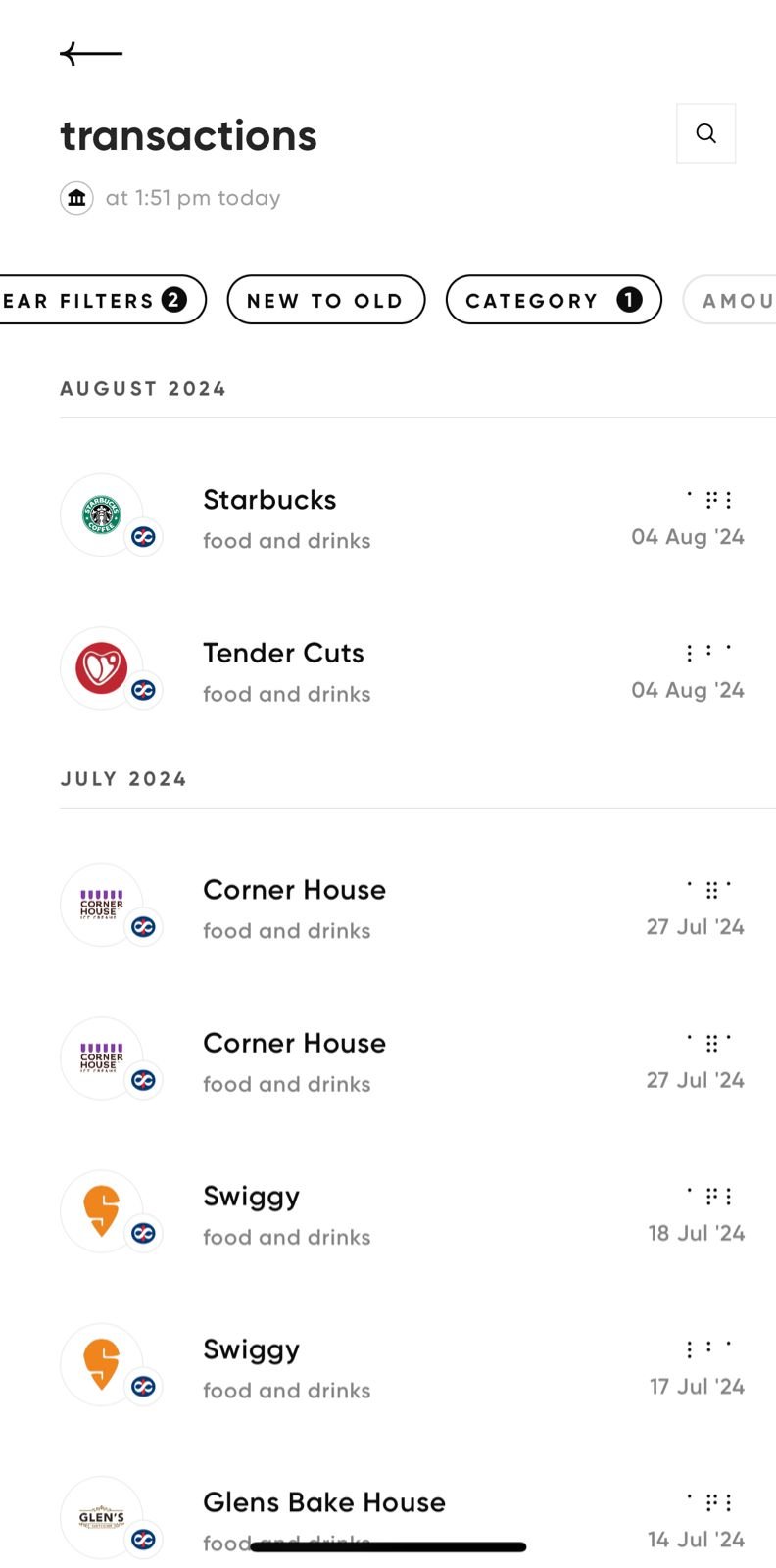
Task: Clear the applied filters
Action: (98, 300)
